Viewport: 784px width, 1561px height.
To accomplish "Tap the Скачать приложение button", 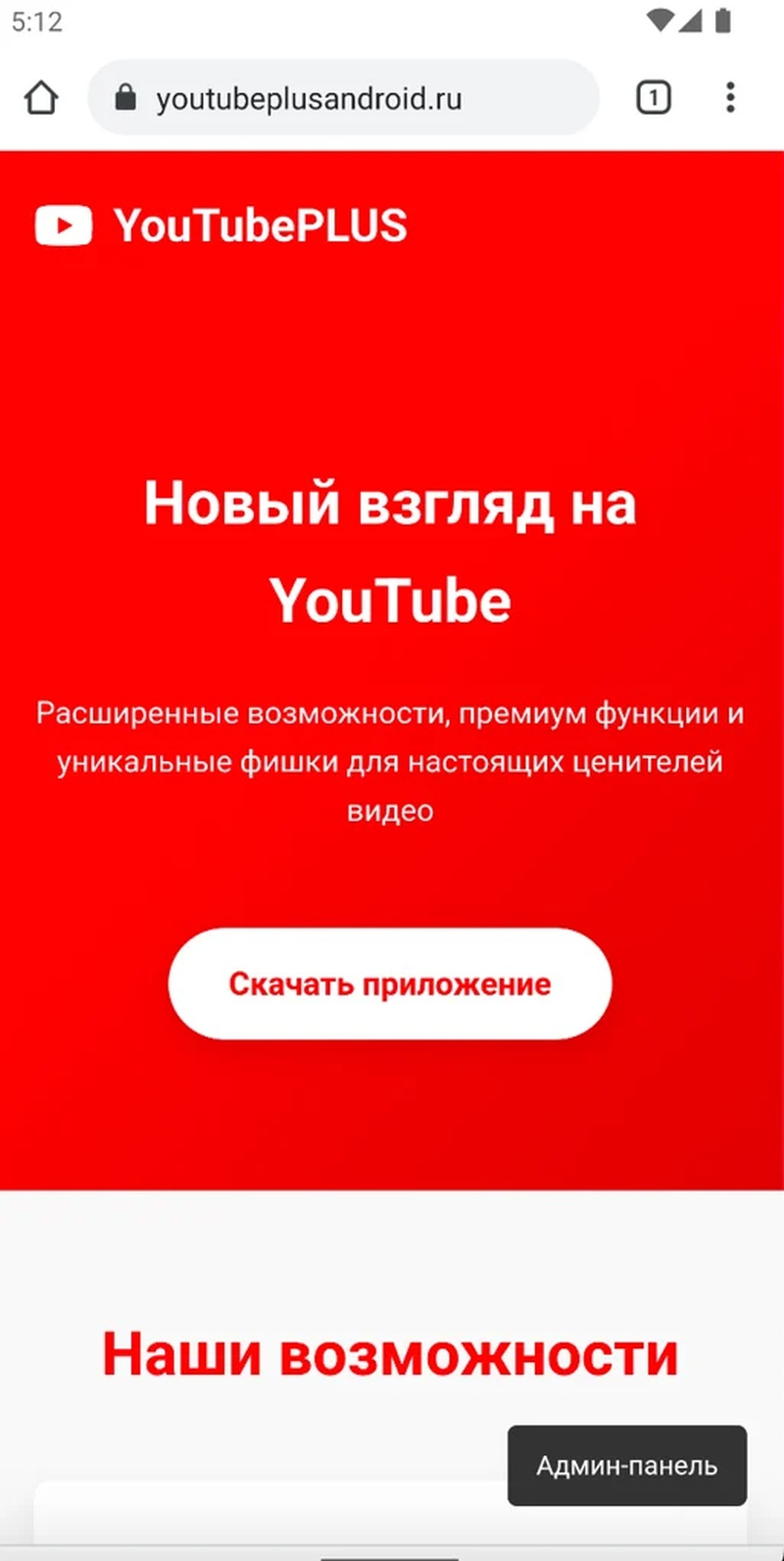I will [x=390, y=983].
